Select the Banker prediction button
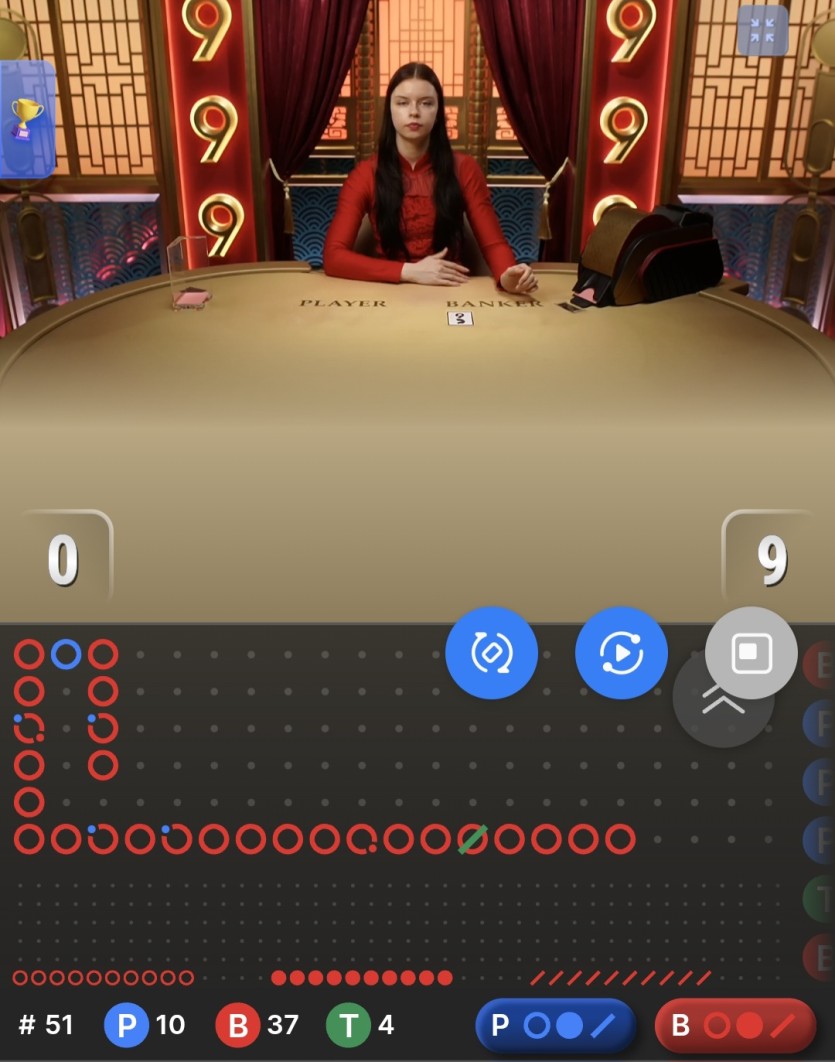Viewport: 835px width, 1062px height. click(x=735, y=1025)
